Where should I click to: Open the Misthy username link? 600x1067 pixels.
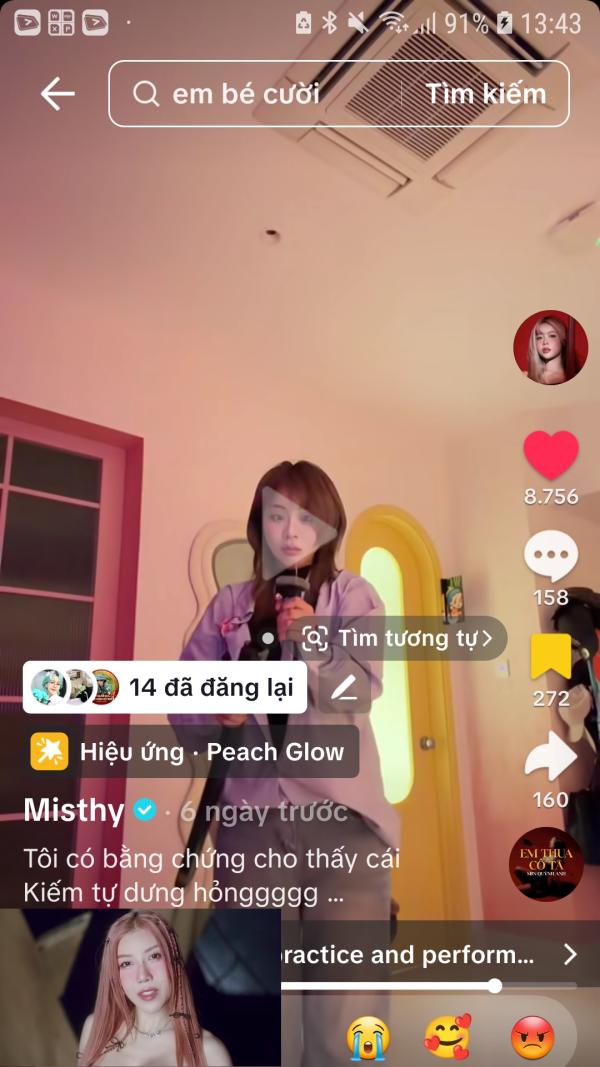[74, 810]
